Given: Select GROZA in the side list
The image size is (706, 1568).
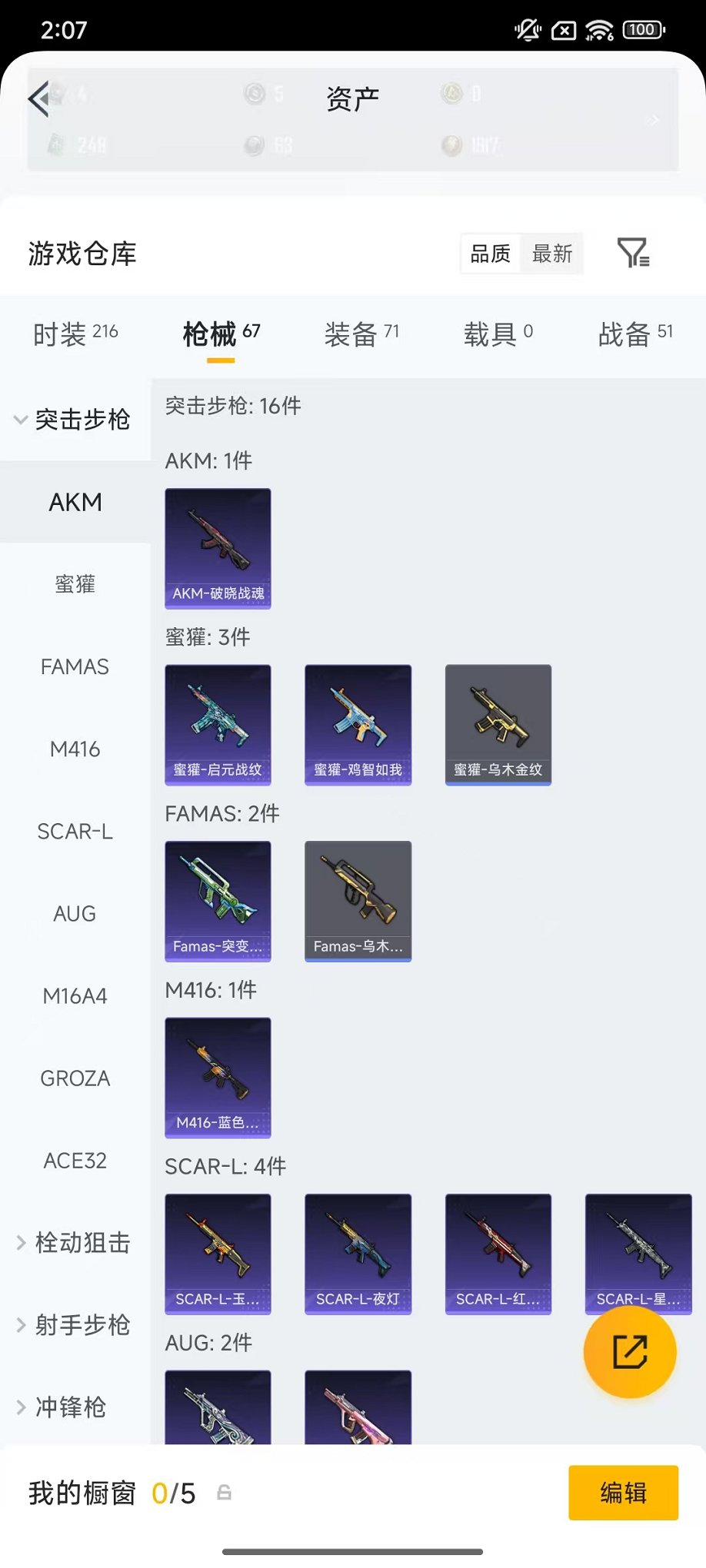Looking at the screenshot, I should 75,1078.
